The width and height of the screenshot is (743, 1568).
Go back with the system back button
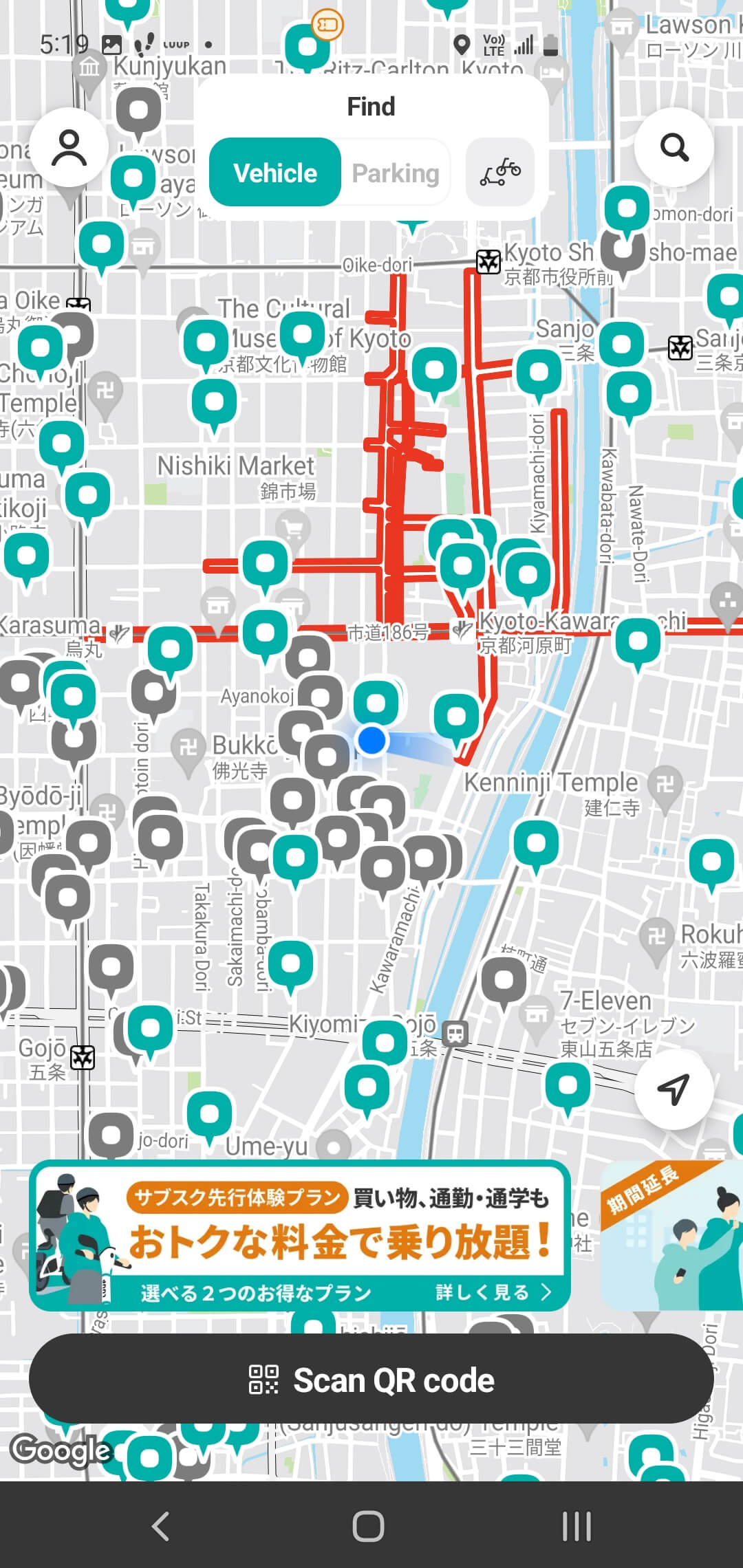point(160,1527)
